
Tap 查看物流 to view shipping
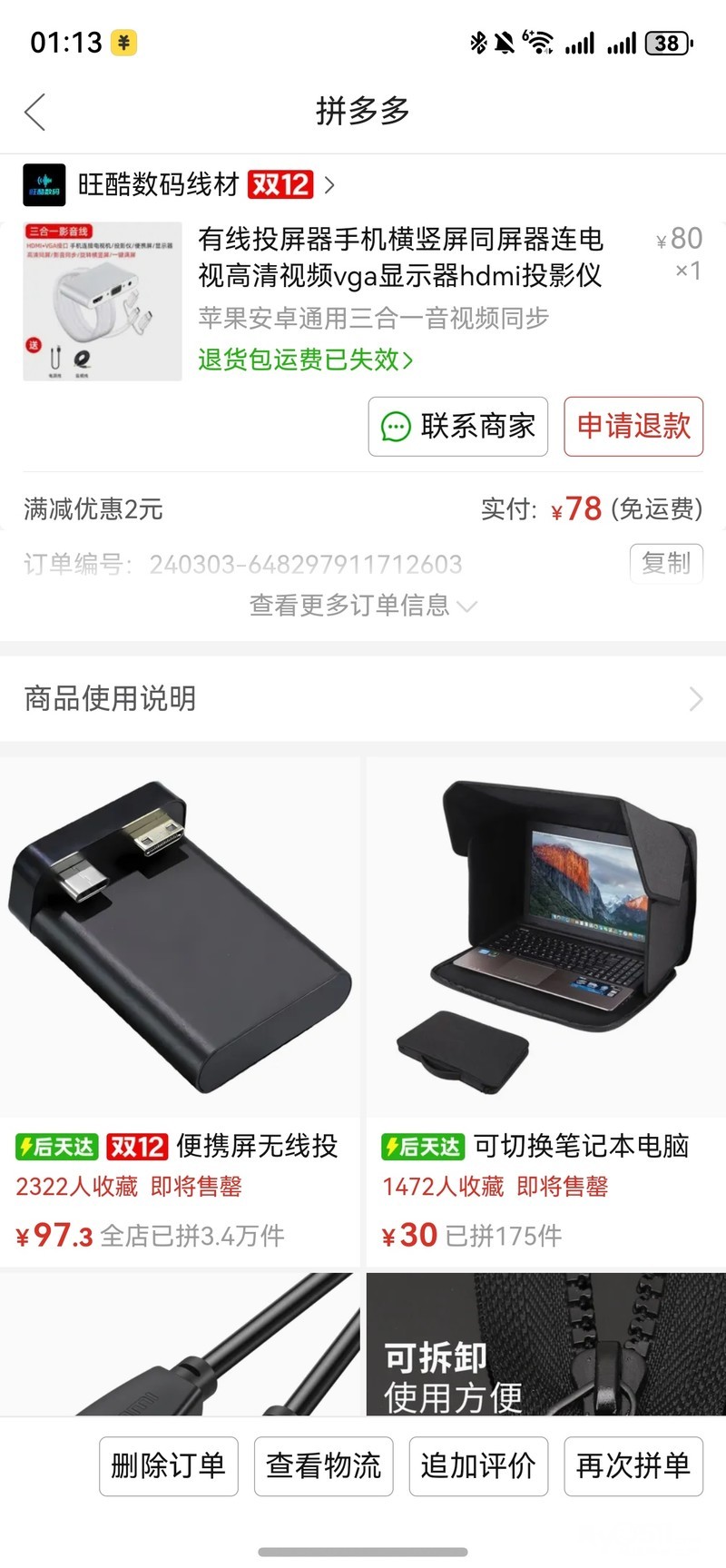click(x=323, y=1465)
